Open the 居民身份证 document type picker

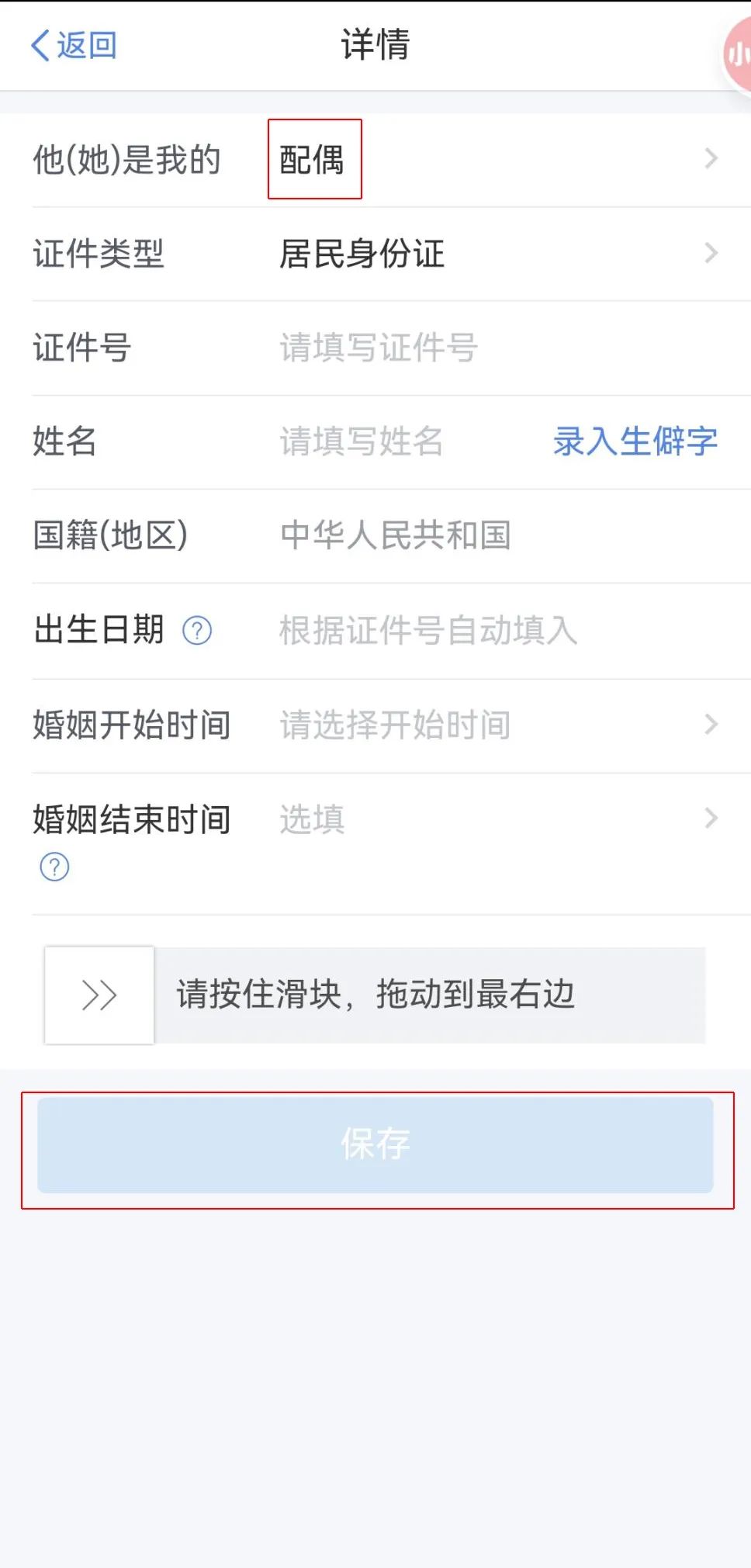361,253
